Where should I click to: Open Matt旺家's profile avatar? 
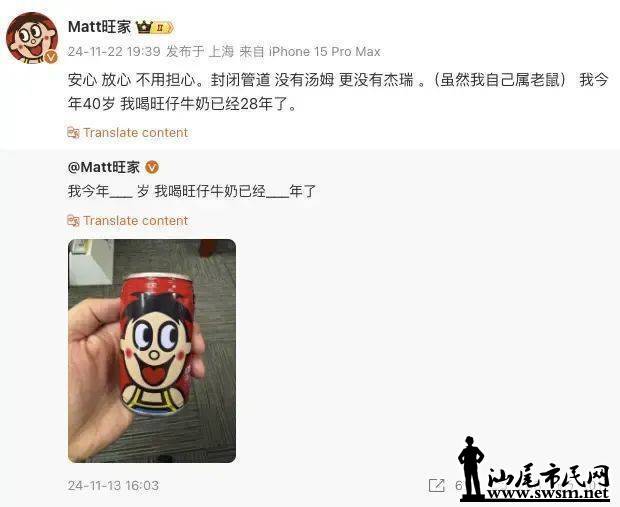click(31, 38)
